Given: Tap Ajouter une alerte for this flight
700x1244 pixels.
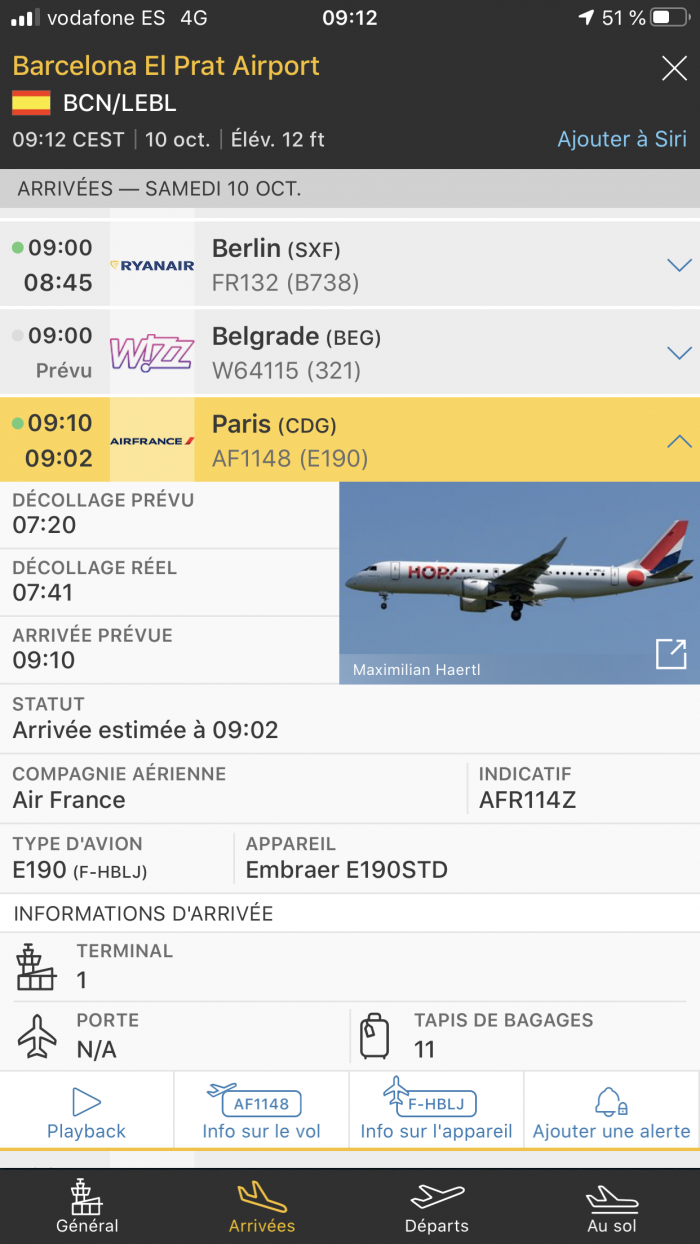Looking at the screenshot, I should coord(611,1113).
